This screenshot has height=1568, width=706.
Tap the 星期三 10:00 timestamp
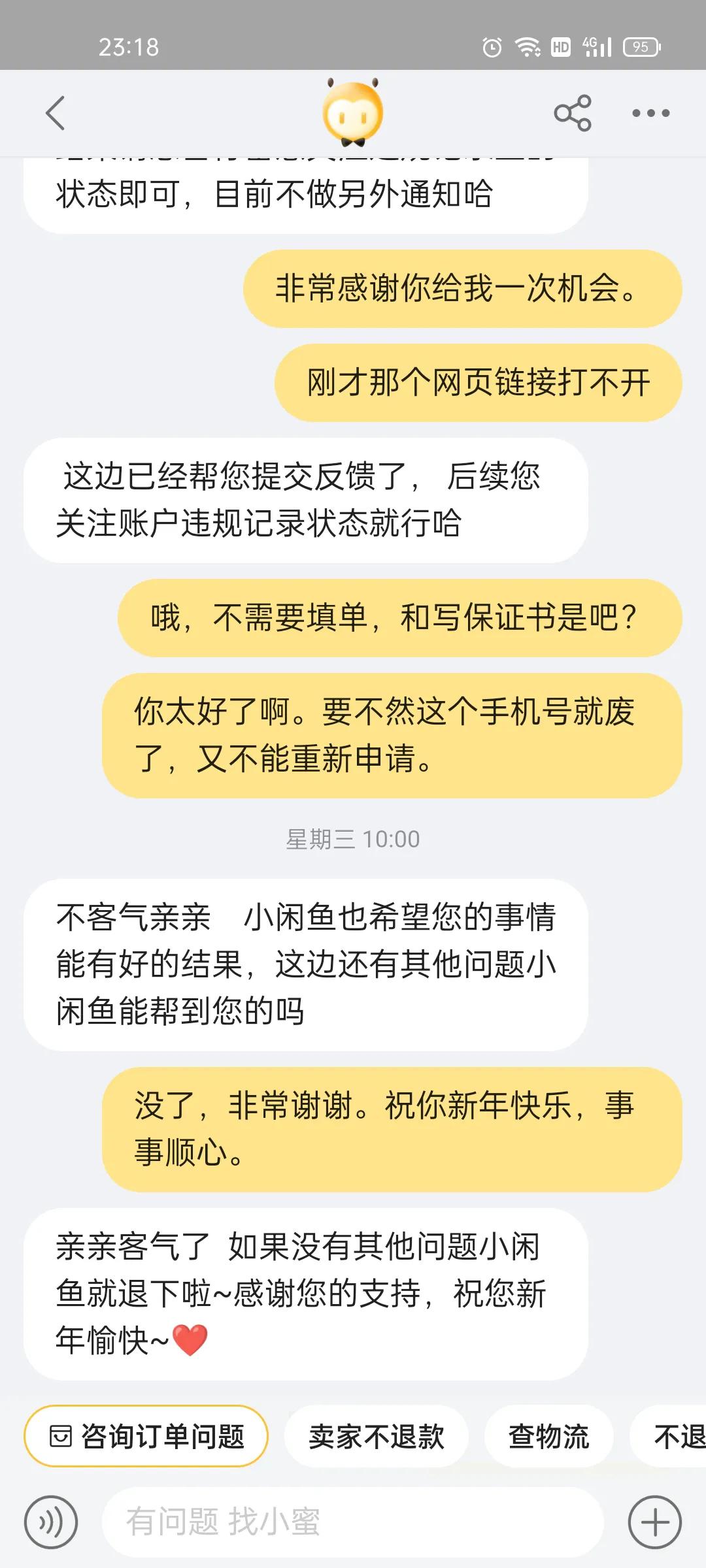(352, 840)
